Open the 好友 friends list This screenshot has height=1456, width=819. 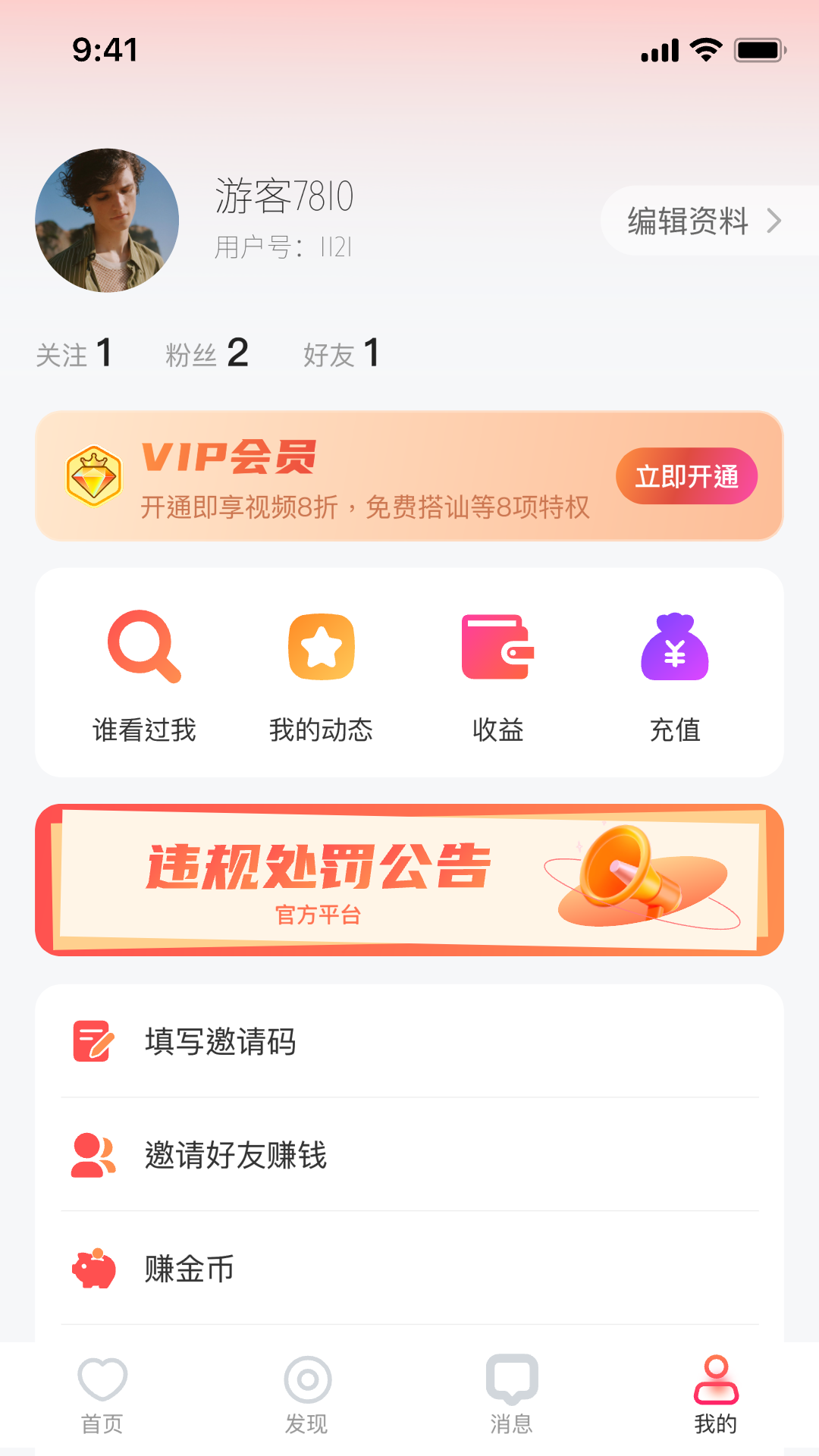(340, 353)
